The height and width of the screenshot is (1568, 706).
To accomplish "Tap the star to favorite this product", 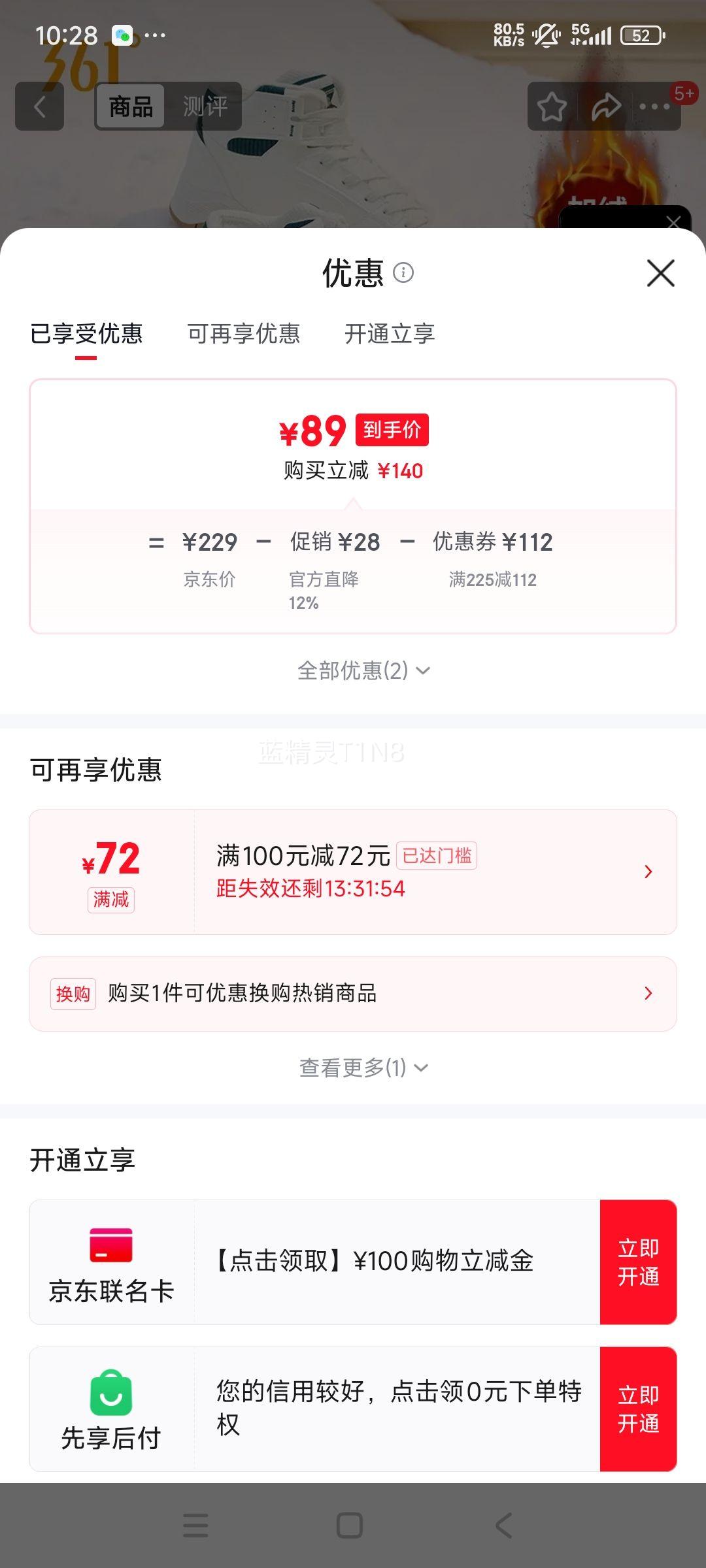I will 551,106.
